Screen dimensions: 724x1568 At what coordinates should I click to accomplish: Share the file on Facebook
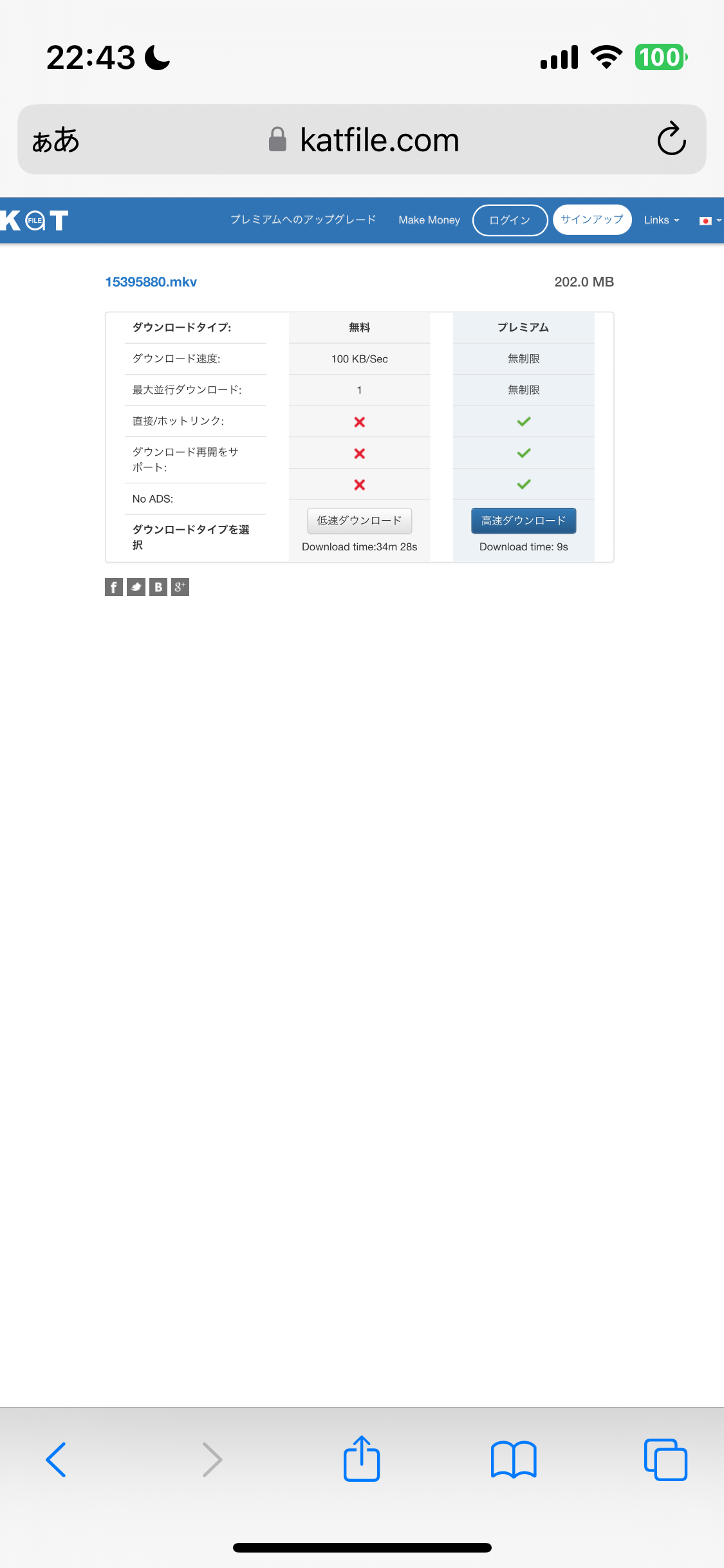pyautogui.click(x=113, y=587)
